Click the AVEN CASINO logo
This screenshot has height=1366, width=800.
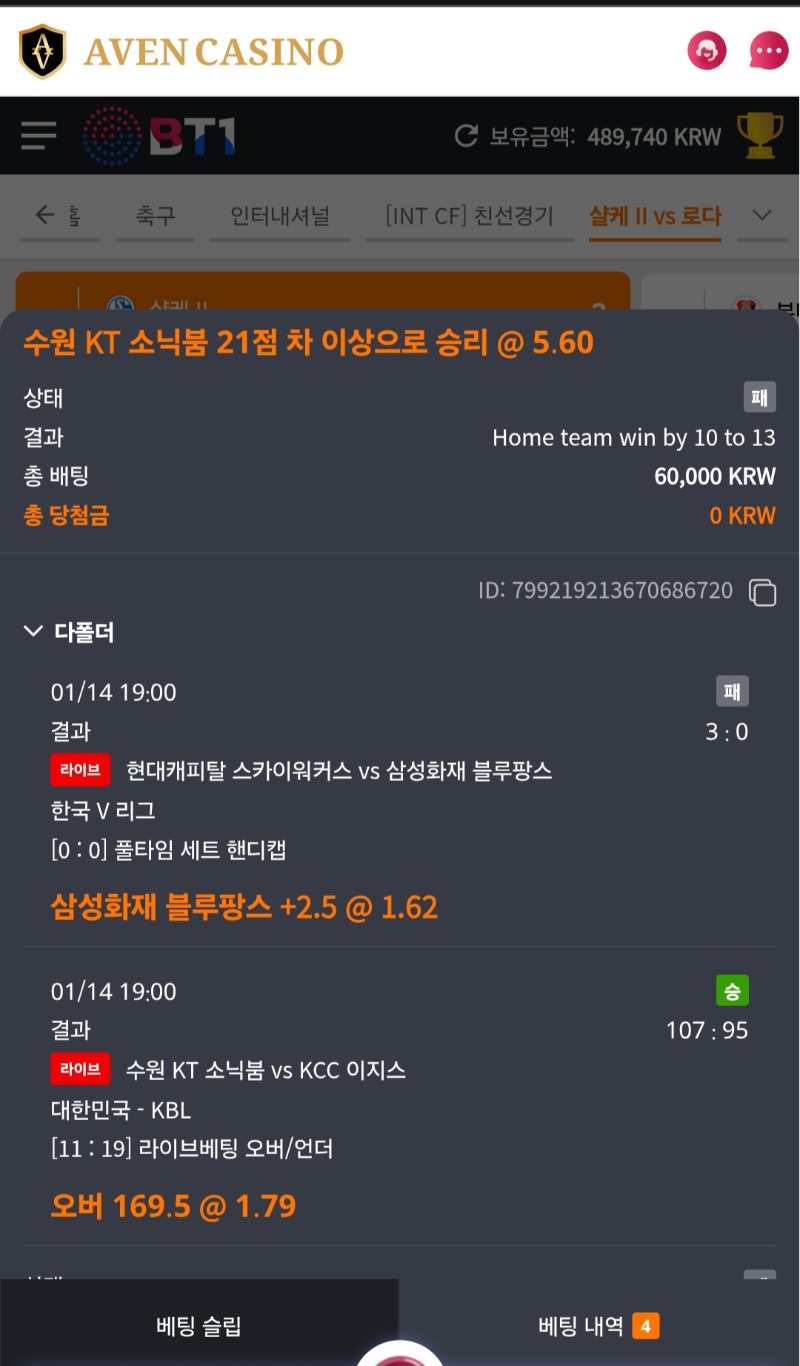pyautogui.click(x=180, y=50)
